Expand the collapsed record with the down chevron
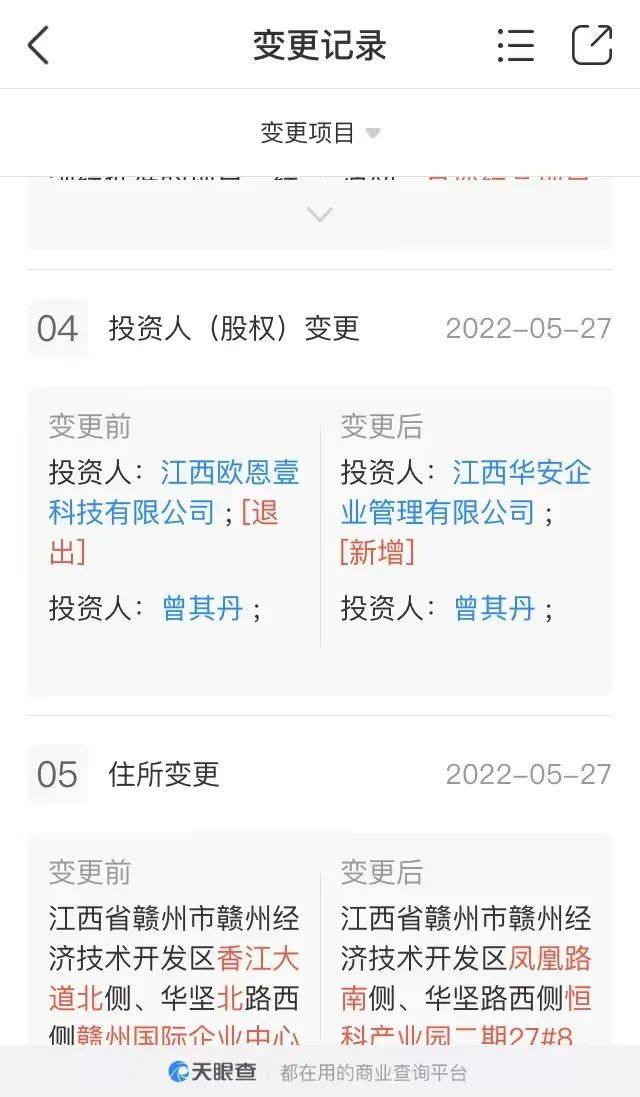This screenshot has height=1097, width=640. coord(320,215)
